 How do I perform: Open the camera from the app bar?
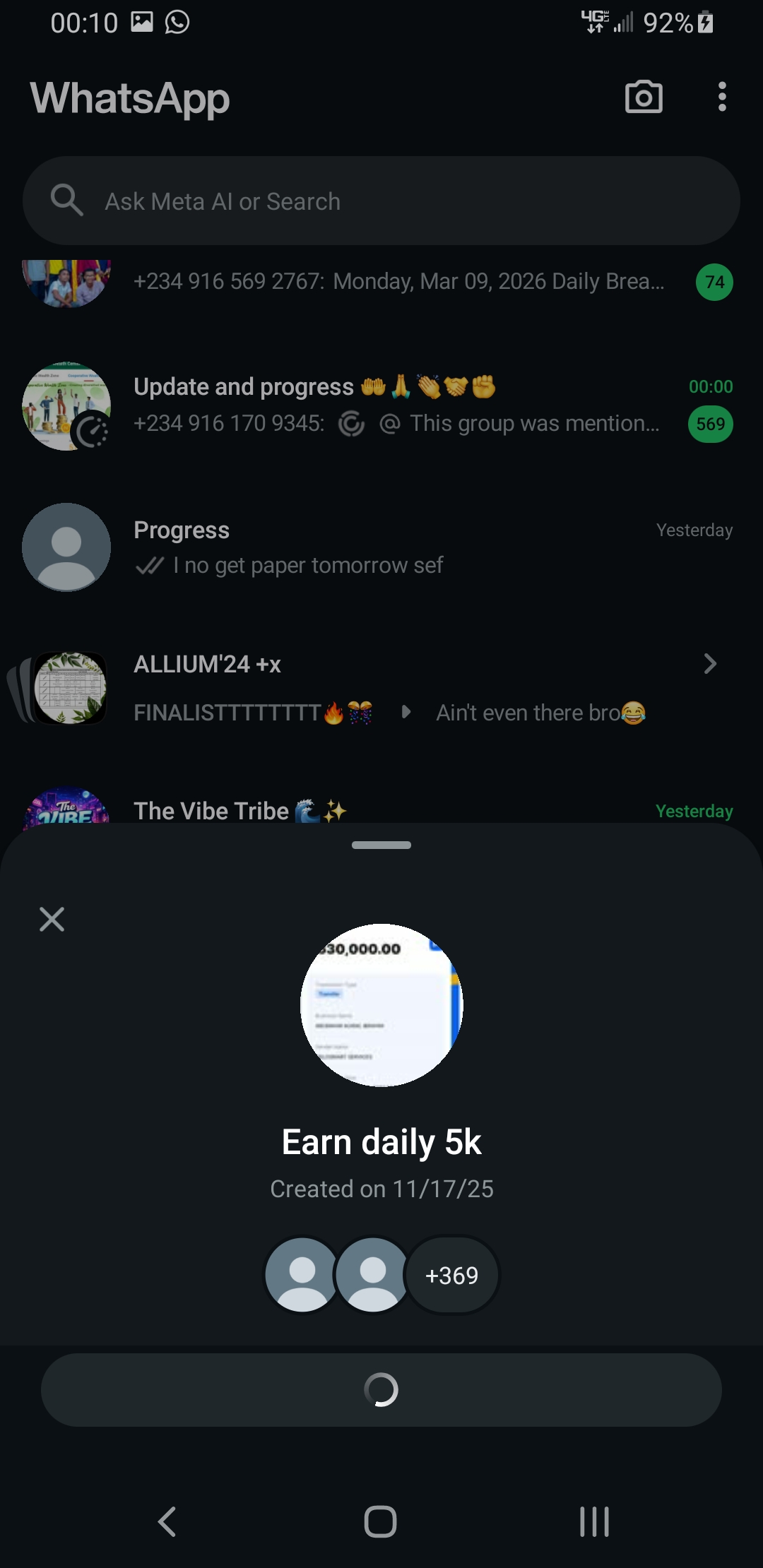pyautogui.click(x=644, y=97)
